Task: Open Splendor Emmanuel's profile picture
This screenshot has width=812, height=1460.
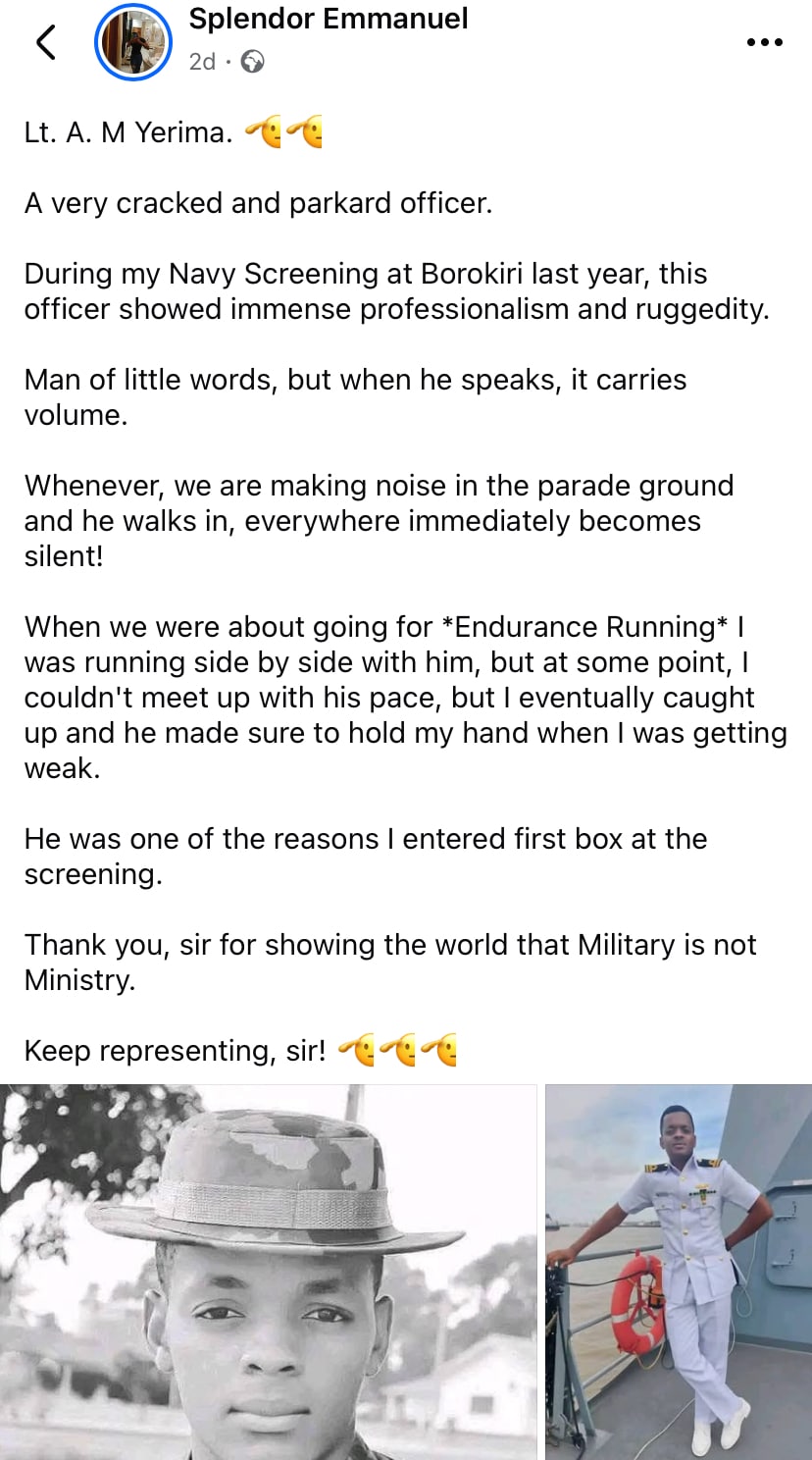Action: (132, 42)
